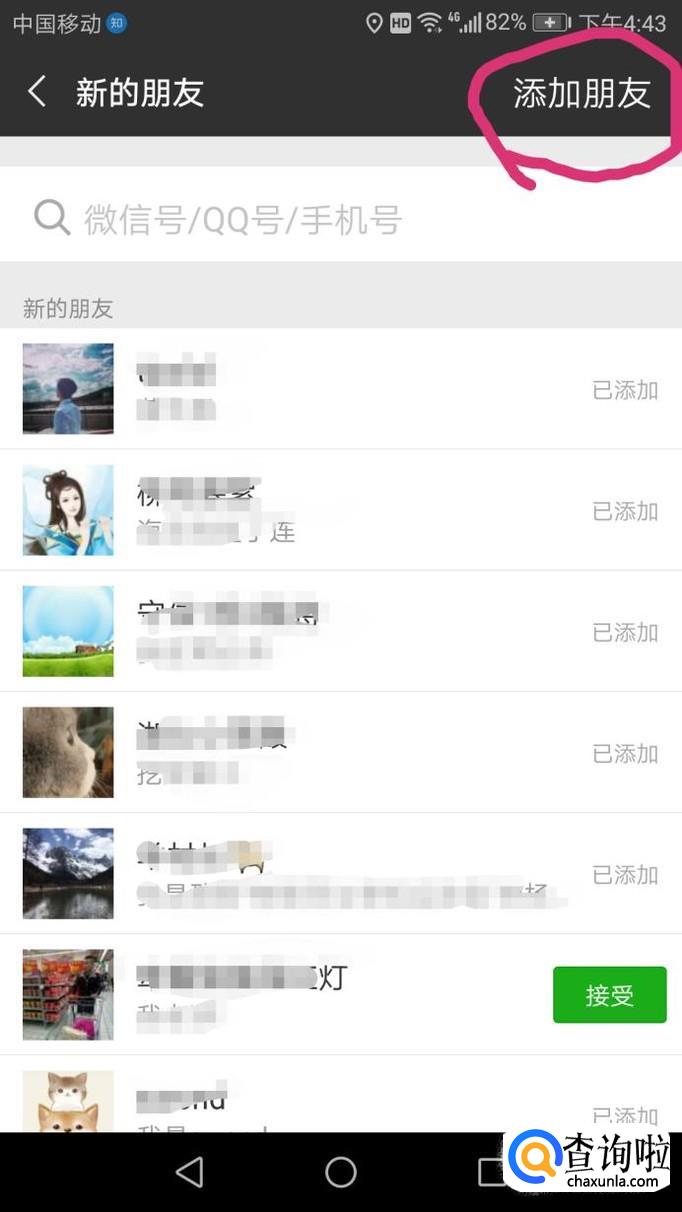This screenshot has width=682, height=1212.
Task: Accept the friend request with 接受
Action: (x=609, y=995)
